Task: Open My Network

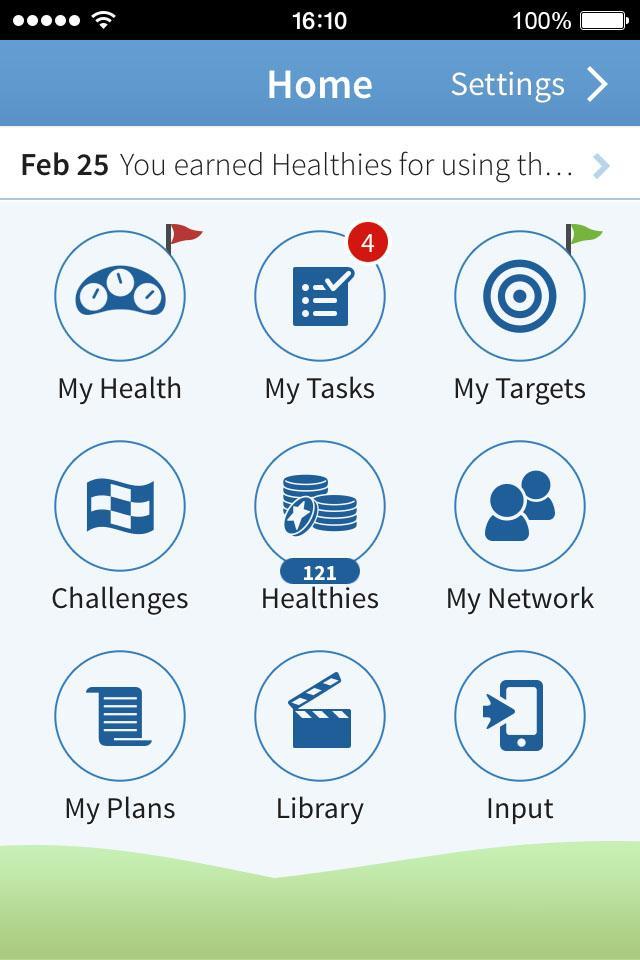Action: point(520,506)
